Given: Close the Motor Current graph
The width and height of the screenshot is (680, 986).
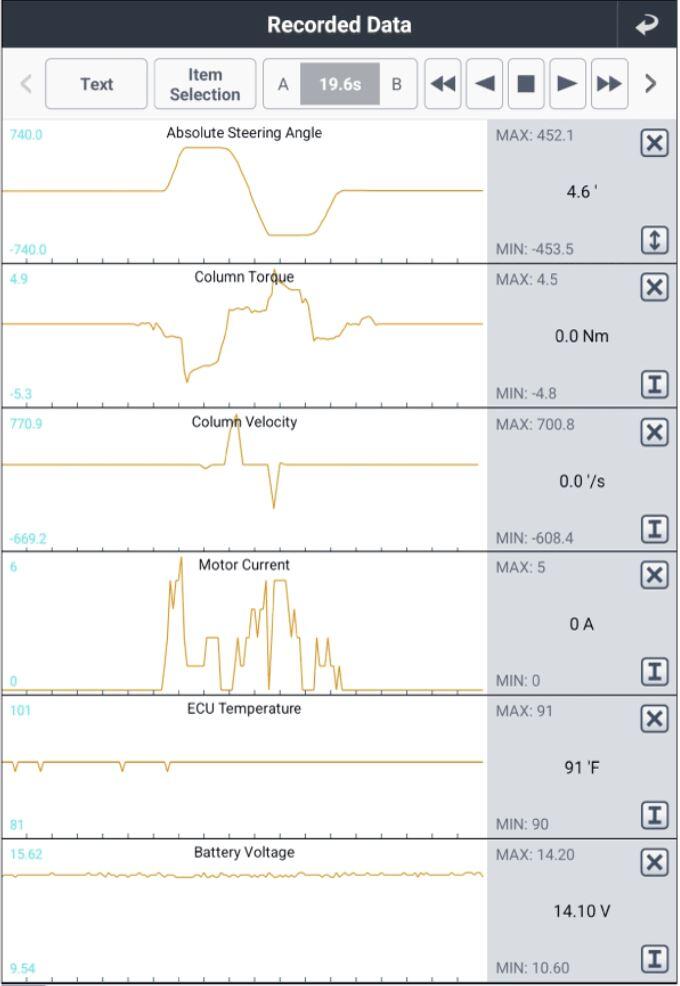Looking at the screenshot, I should [654, 575].
